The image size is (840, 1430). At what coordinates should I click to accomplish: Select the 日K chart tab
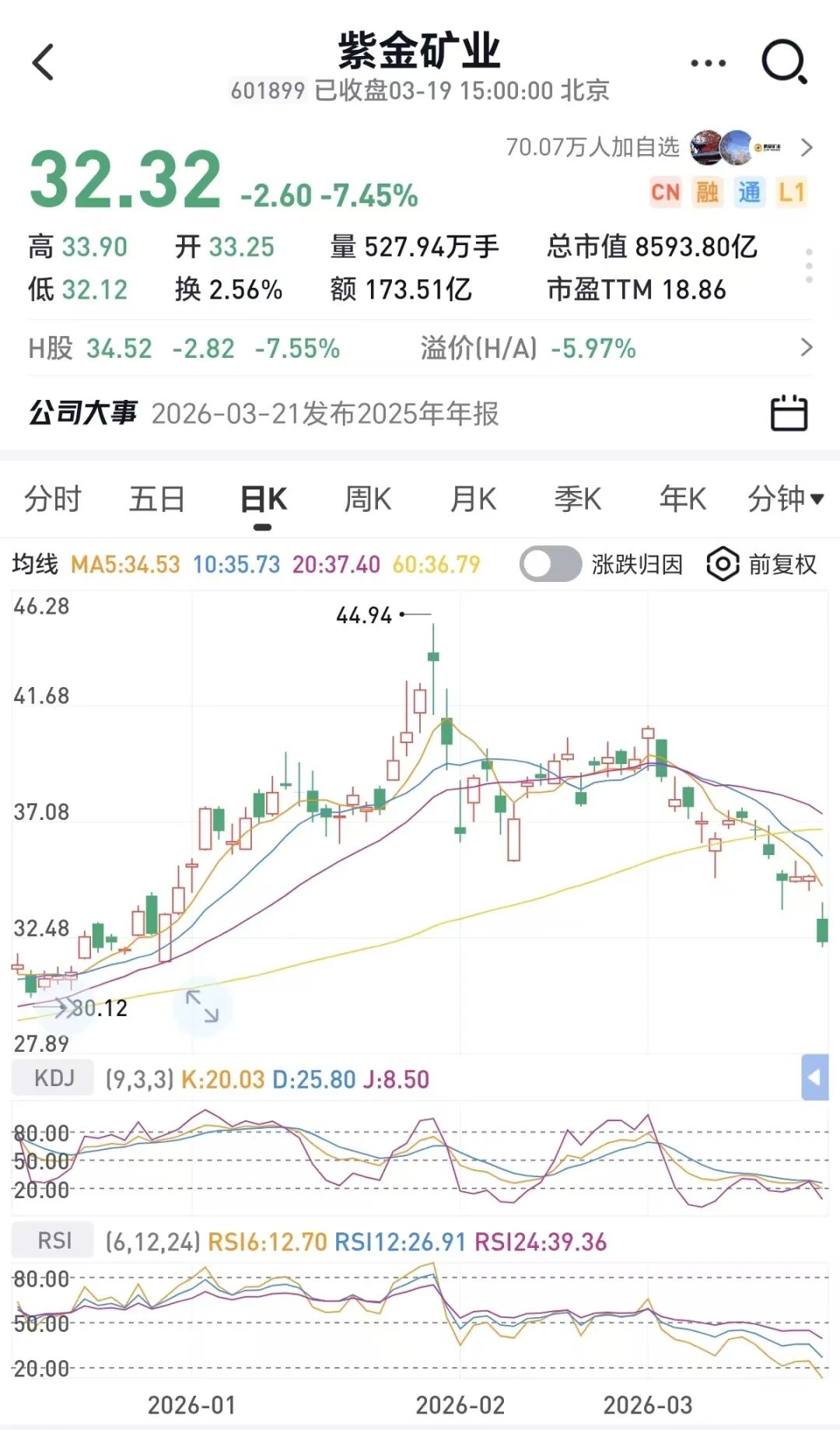click(x=263, y=499)
